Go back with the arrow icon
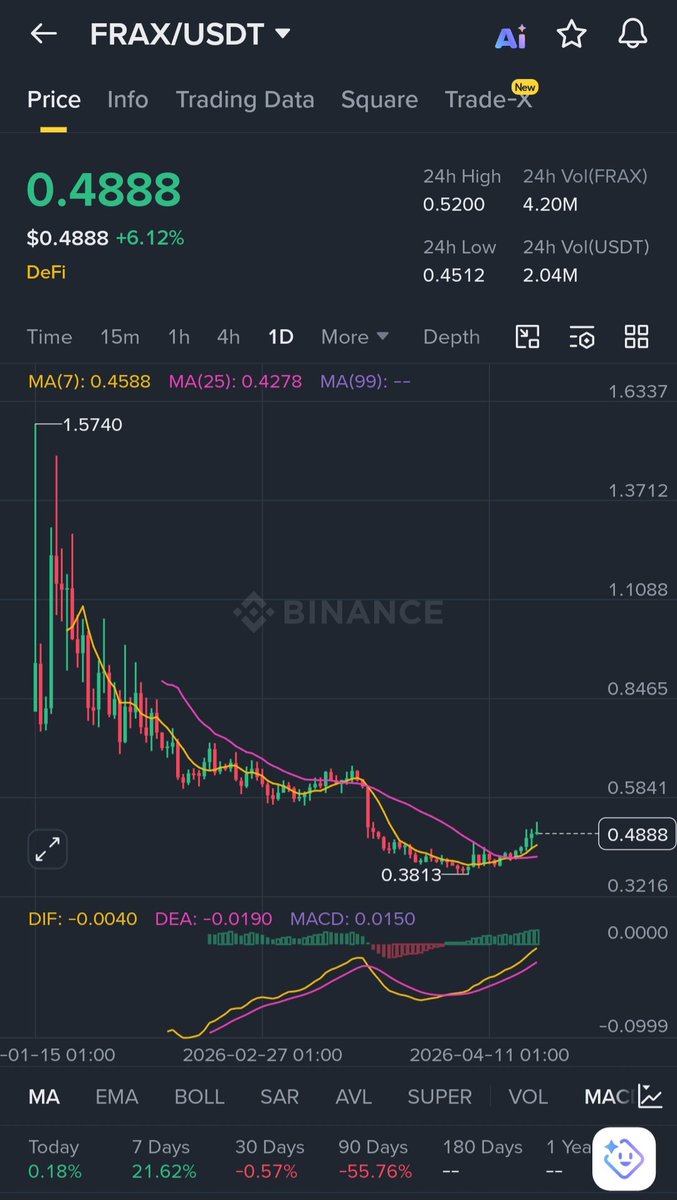Viewport: 677px width, 1200px height. pos(43,34)
